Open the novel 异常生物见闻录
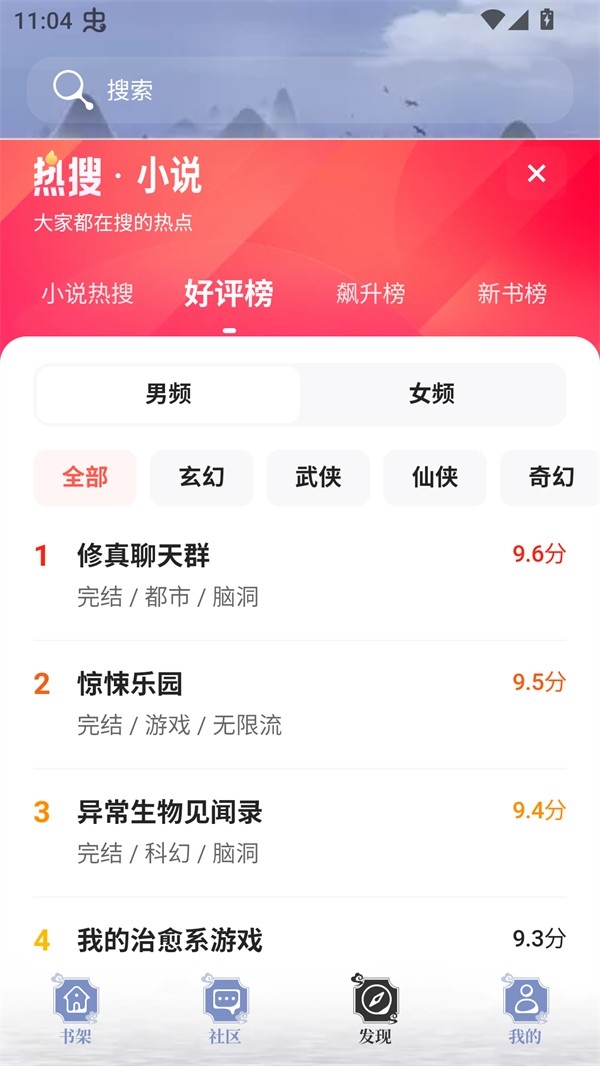 pos(170,812)
